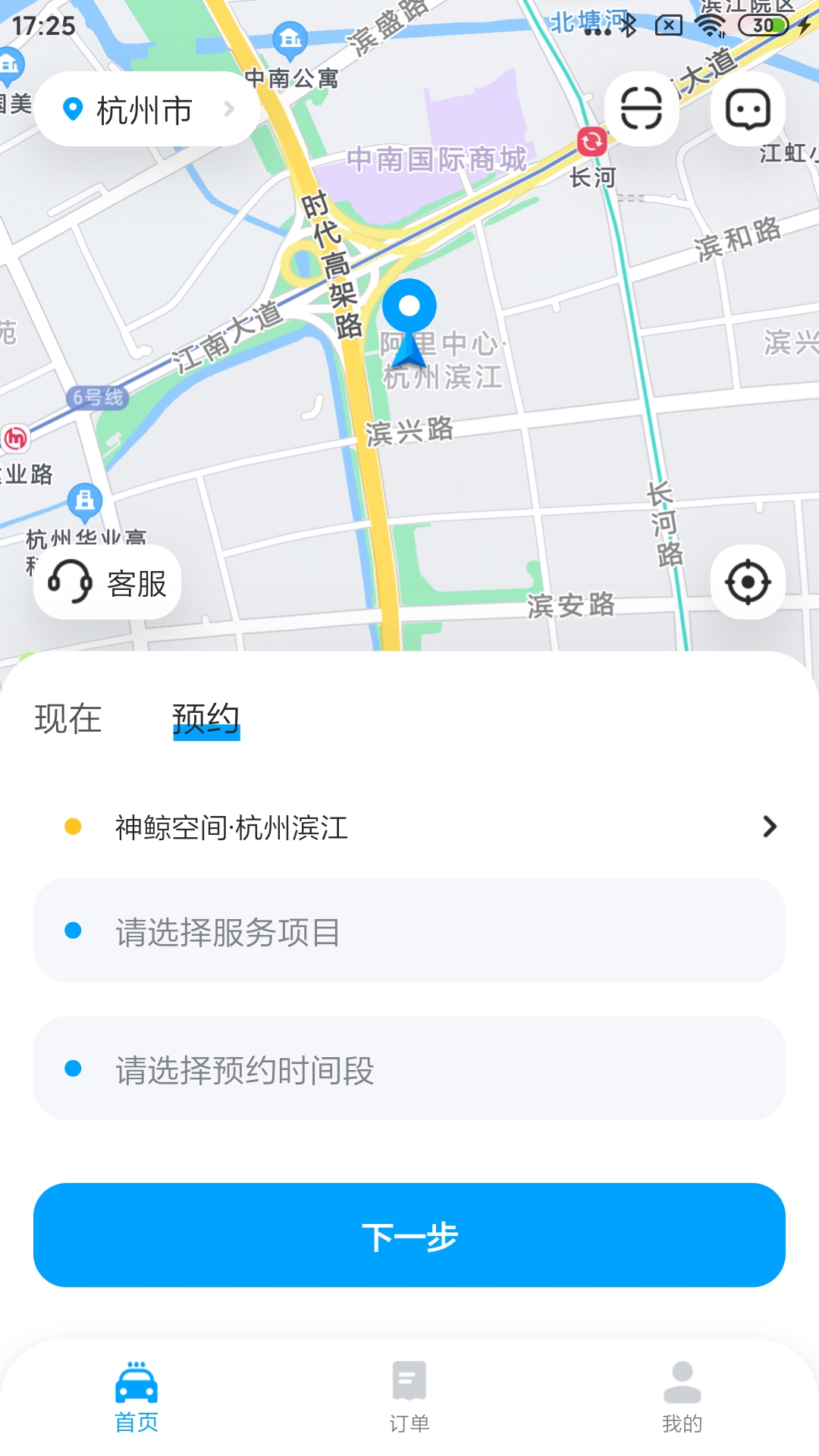Expand the 杭州市 city selector chevron
Viewport: 819px width, 1456px height.
point(230,109)
